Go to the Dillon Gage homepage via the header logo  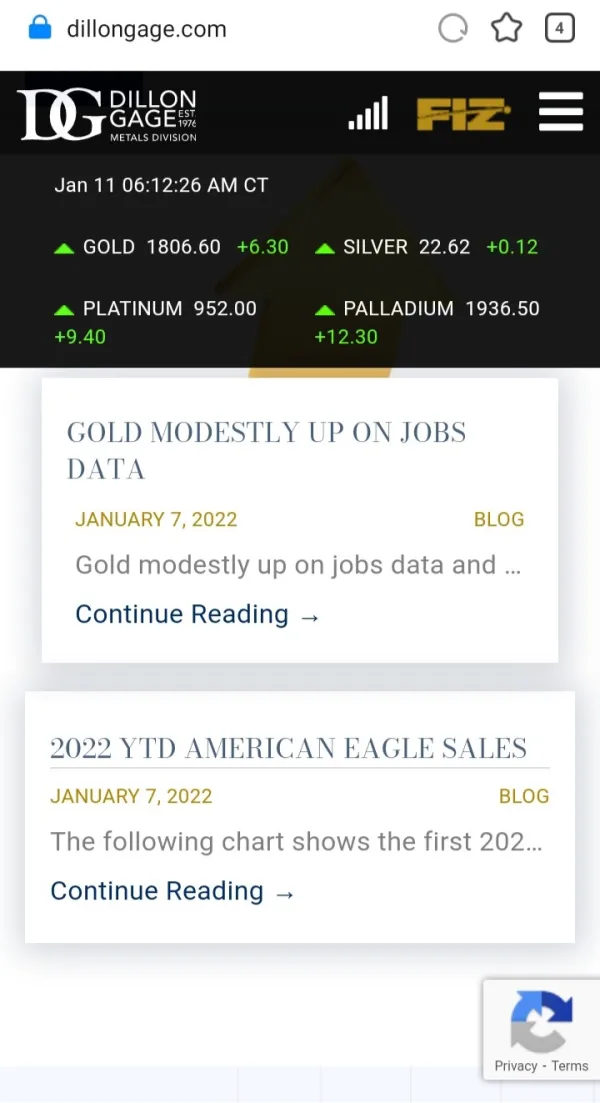107,114
